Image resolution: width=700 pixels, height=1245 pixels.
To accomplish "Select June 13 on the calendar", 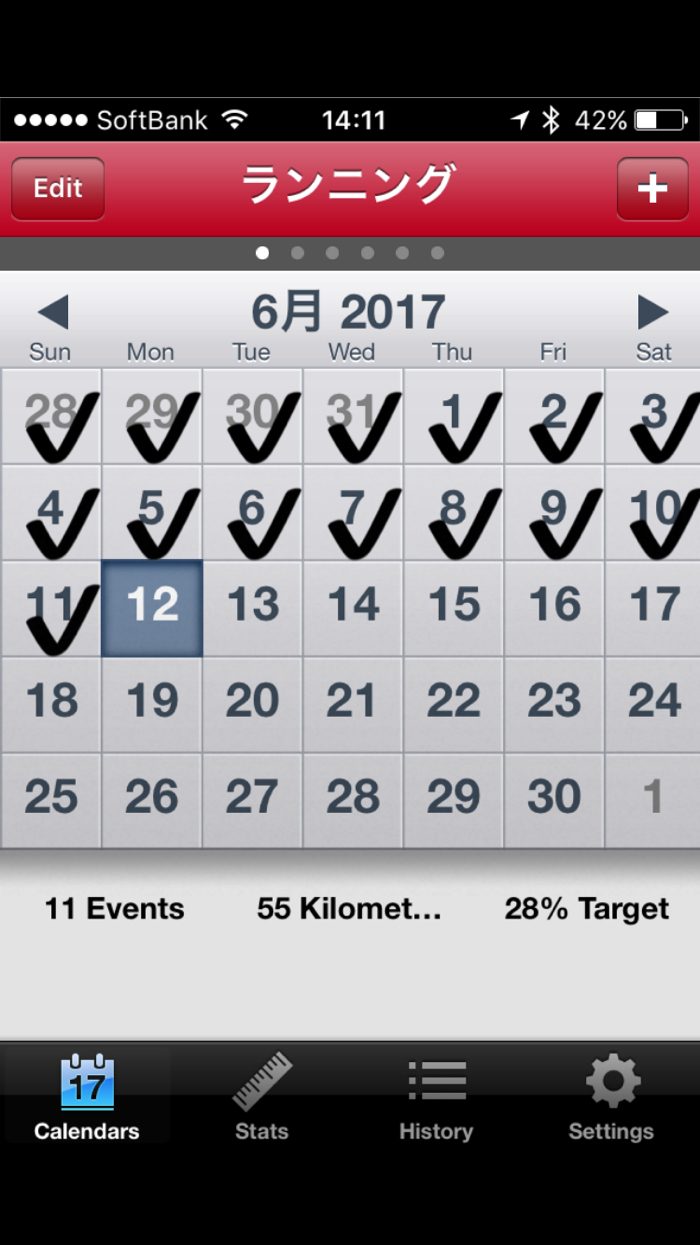I will point(253,608).
